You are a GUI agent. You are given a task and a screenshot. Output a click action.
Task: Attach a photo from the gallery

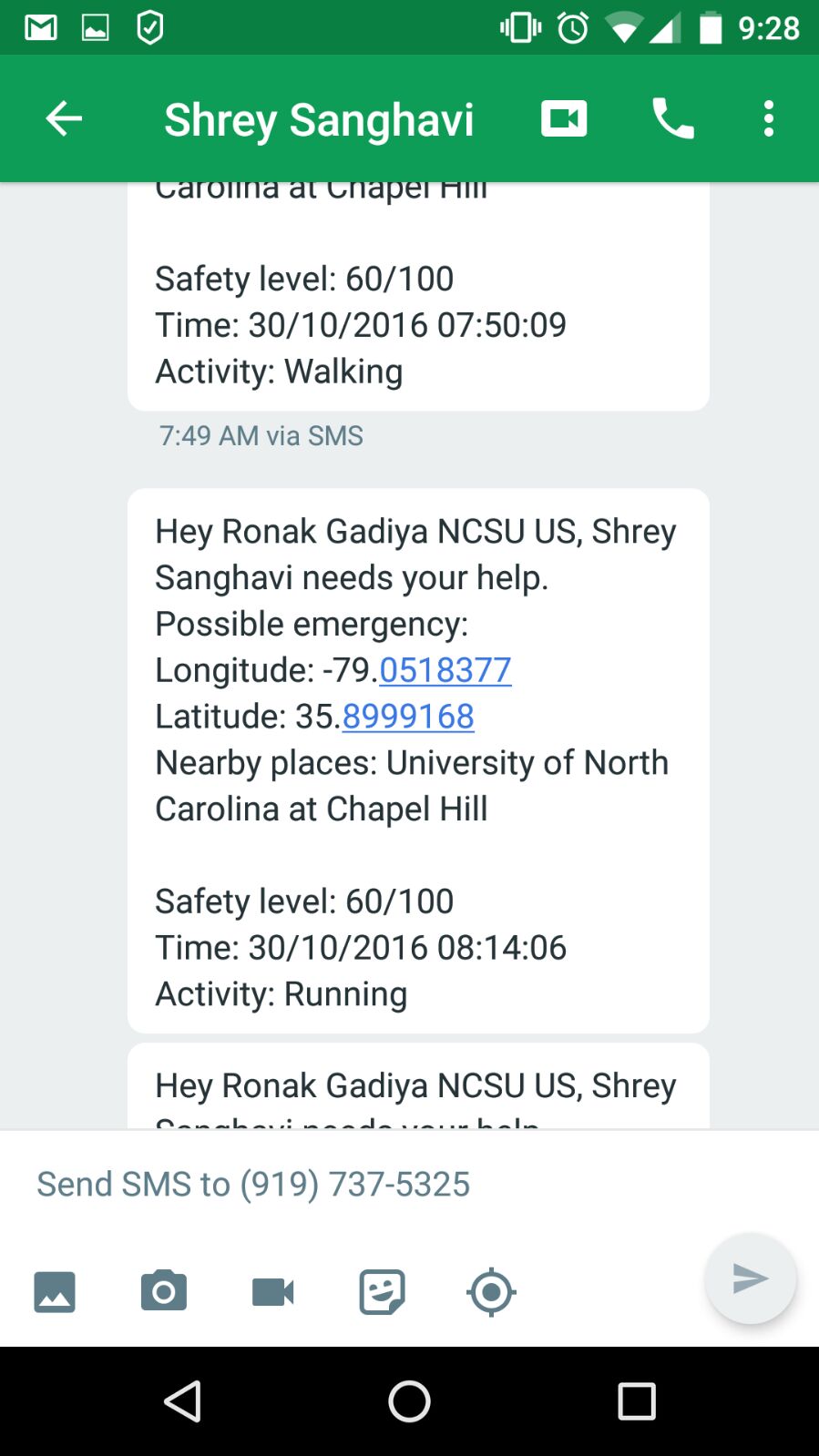(x=55, y=1291)
